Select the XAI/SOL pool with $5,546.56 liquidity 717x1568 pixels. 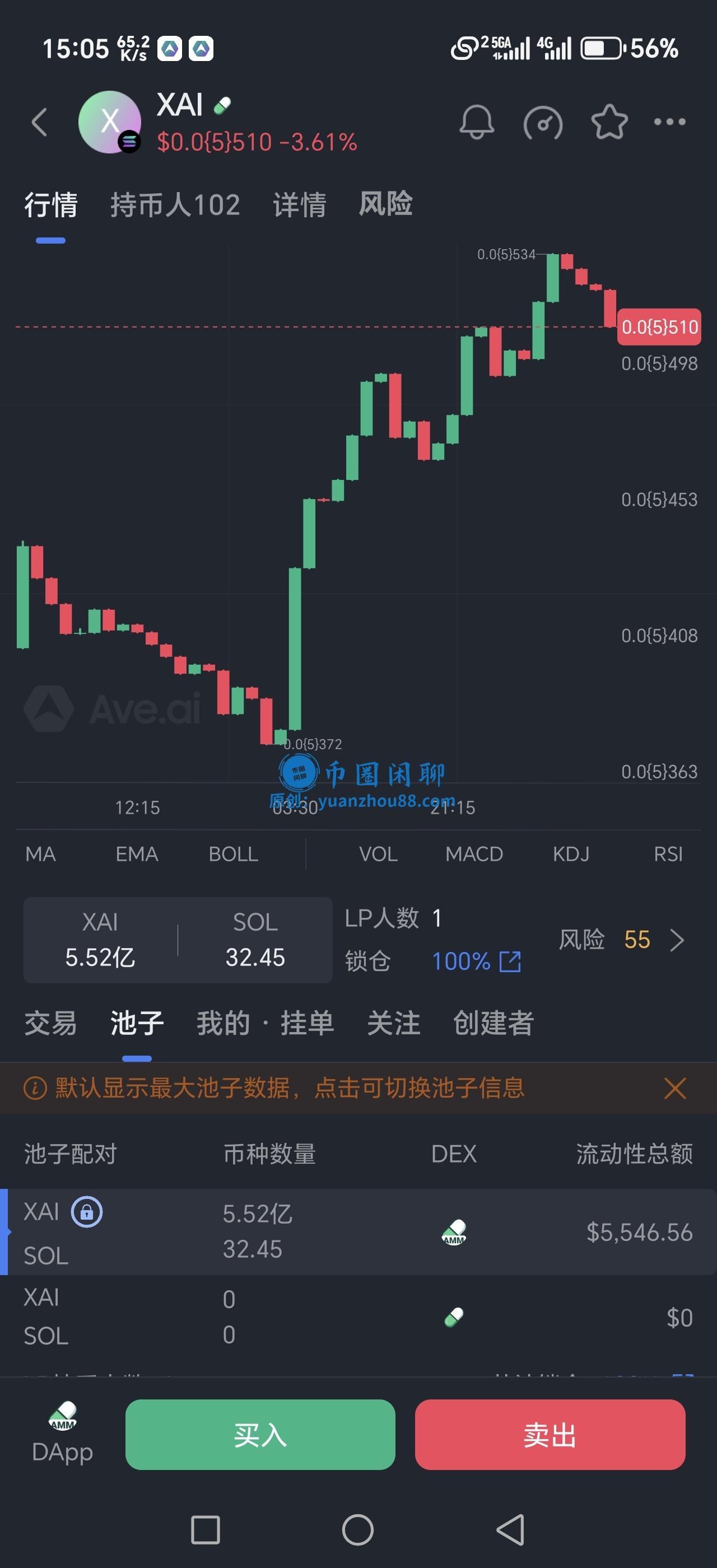(x=358, y=1232)
